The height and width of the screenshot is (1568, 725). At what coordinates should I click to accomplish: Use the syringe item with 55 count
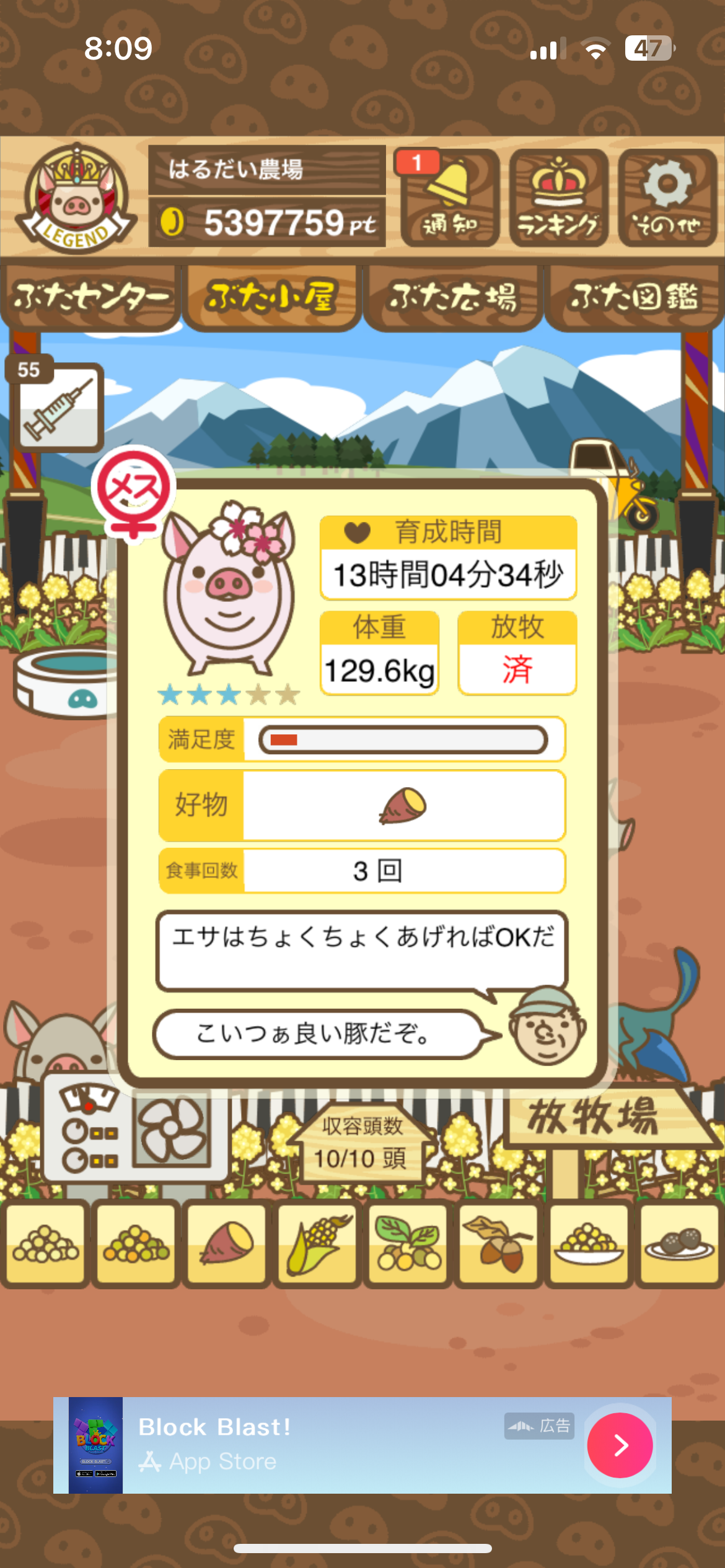pos(58,407)
